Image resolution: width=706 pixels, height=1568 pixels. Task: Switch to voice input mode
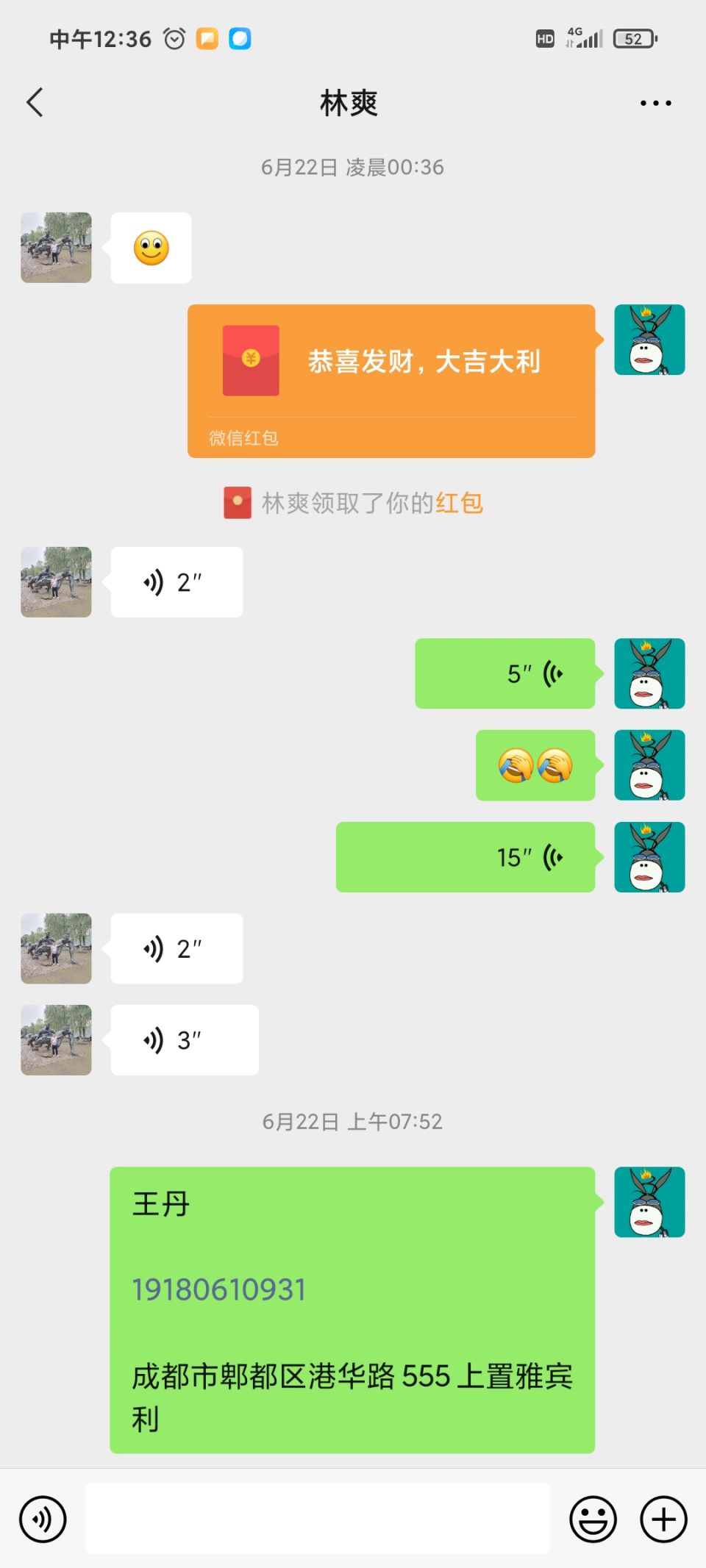43,1519
